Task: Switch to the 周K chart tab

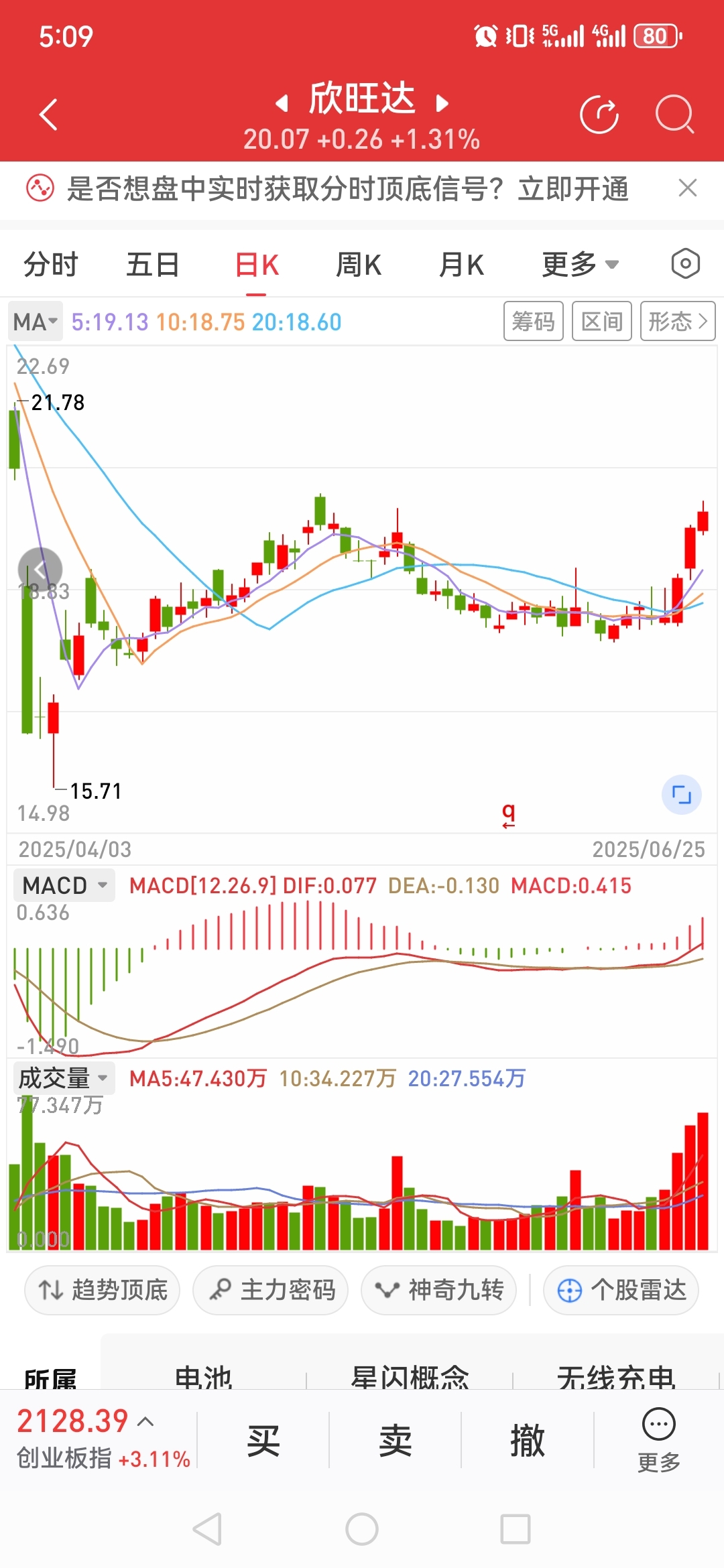Action: tap(359, 265)
